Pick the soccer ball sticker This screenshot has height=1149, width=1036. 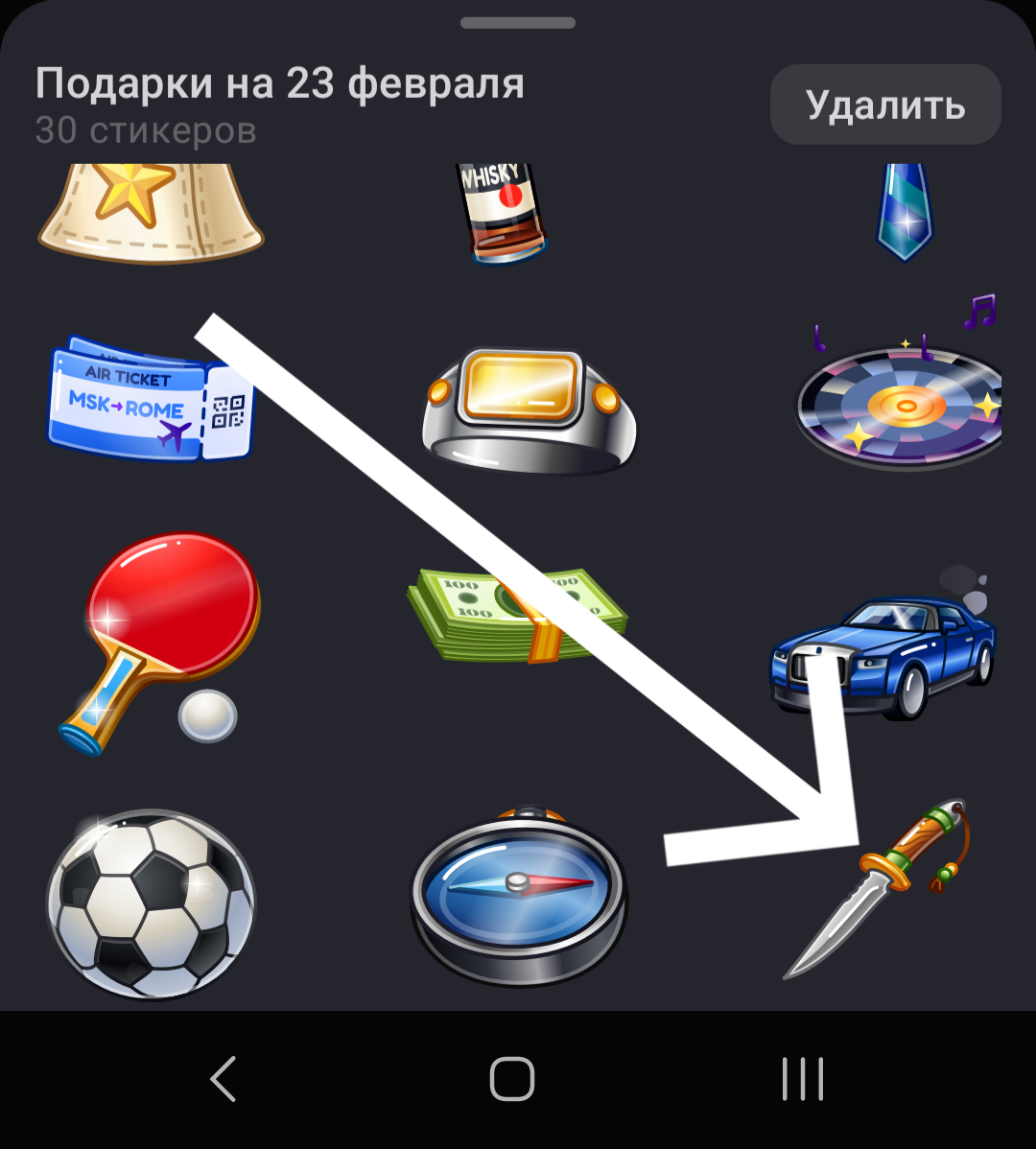tap(151, 902)
